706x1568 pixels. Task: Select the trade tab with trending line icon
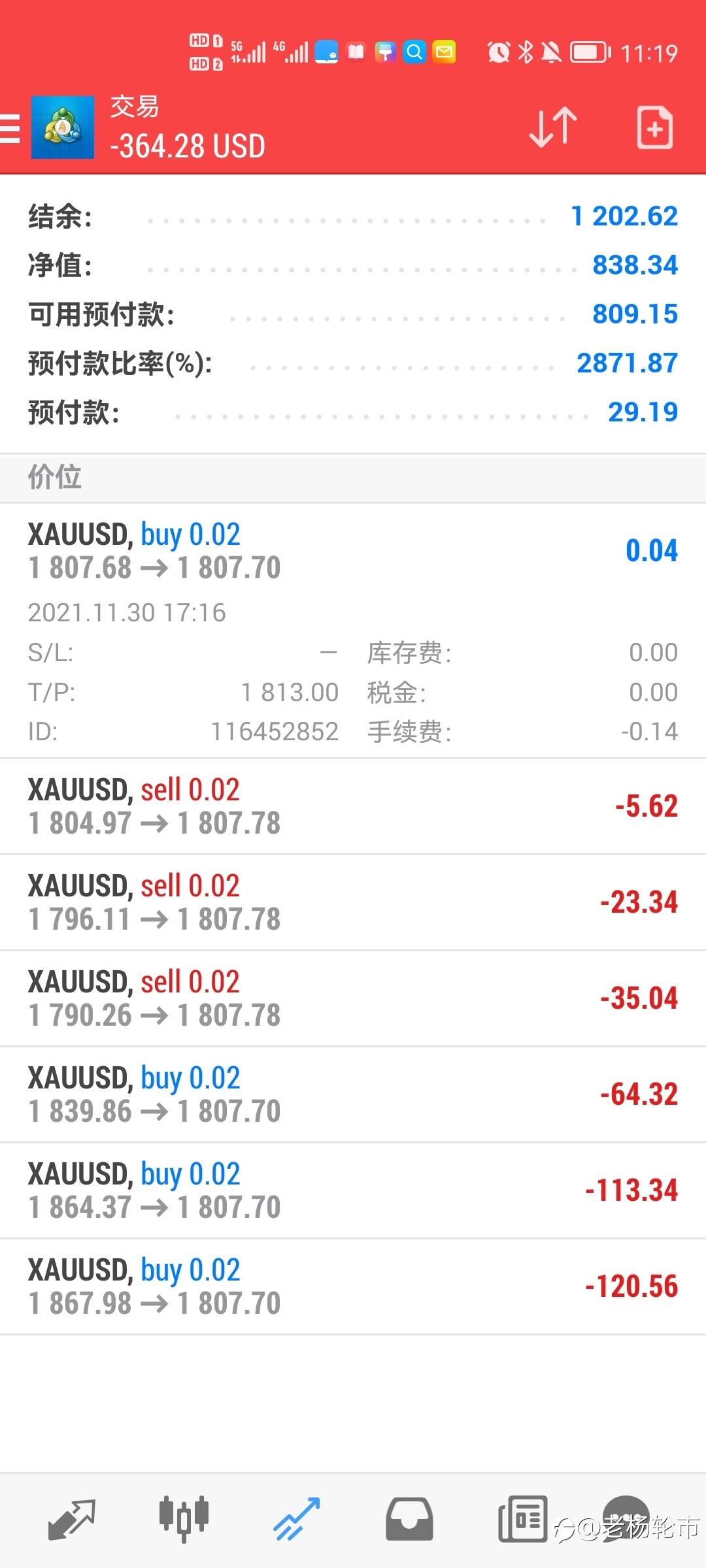297,1519
